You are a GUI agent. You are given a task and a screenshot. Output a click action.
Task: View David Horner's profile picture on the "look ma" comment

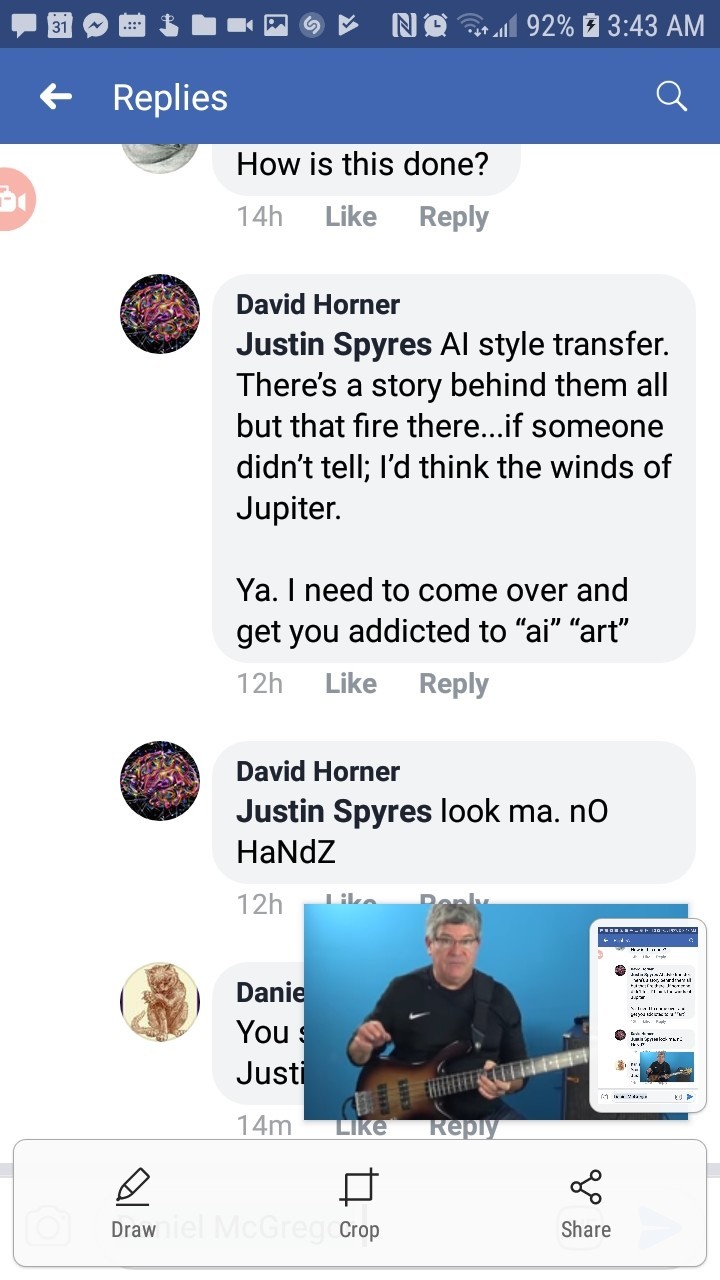[x=160, y=781]
